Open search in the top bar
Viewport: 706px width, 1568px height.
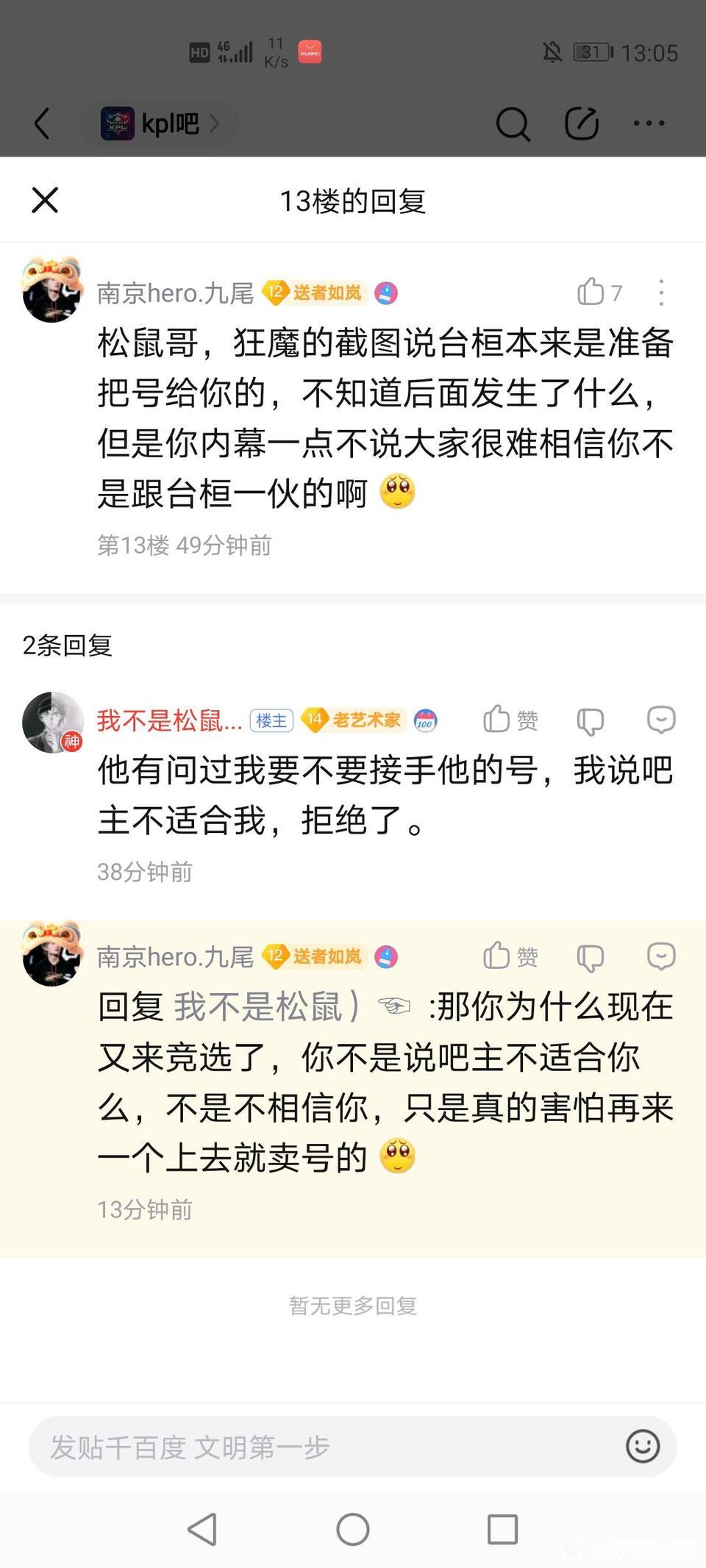[x=513, y=123]
